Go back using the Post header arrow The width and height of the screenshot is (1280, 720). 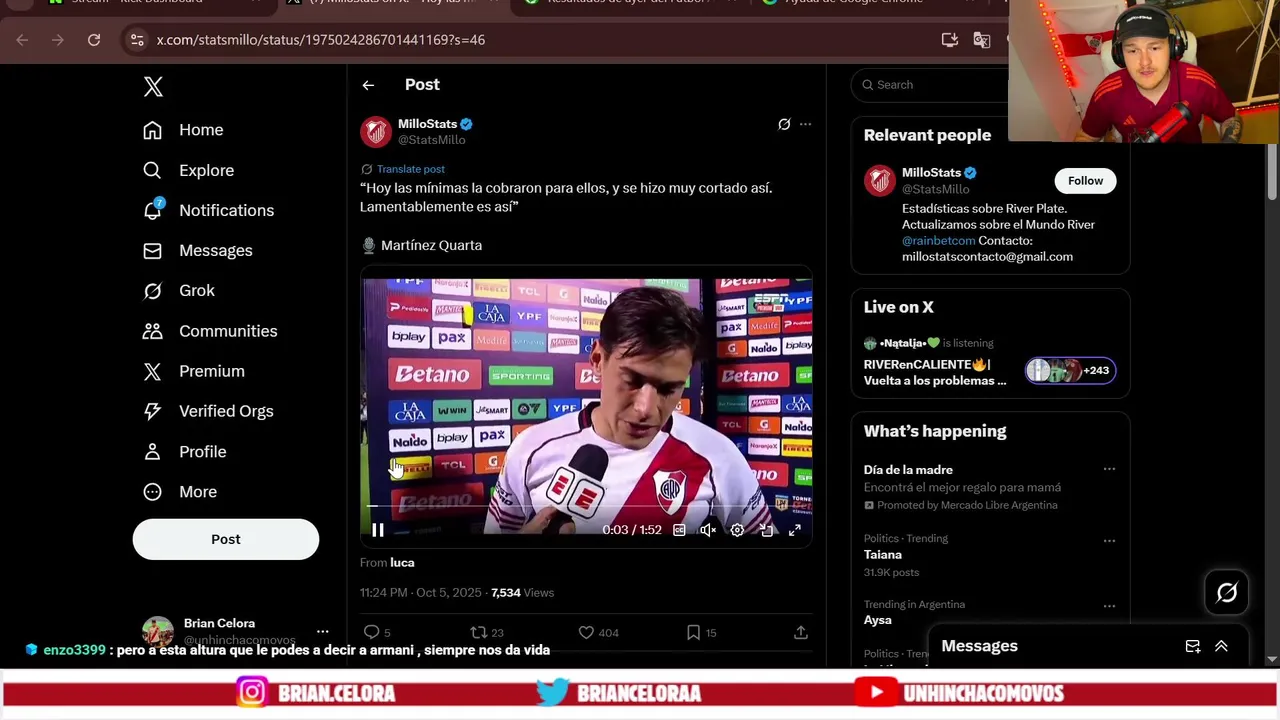coord(368,86)
